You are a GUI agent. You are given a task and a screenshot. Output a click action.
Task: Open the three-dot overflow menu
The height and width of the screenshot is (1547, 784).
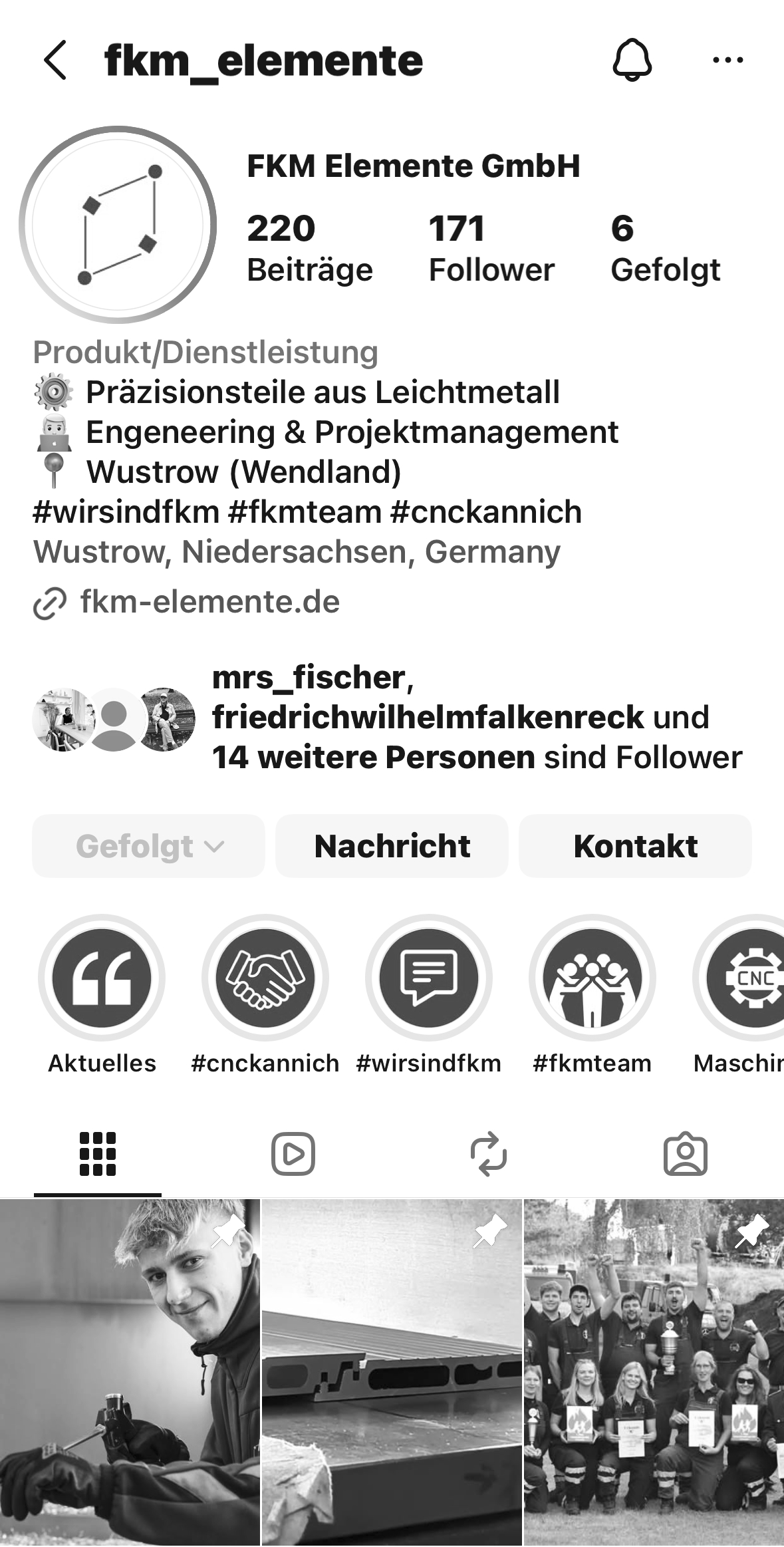point(727,61)
